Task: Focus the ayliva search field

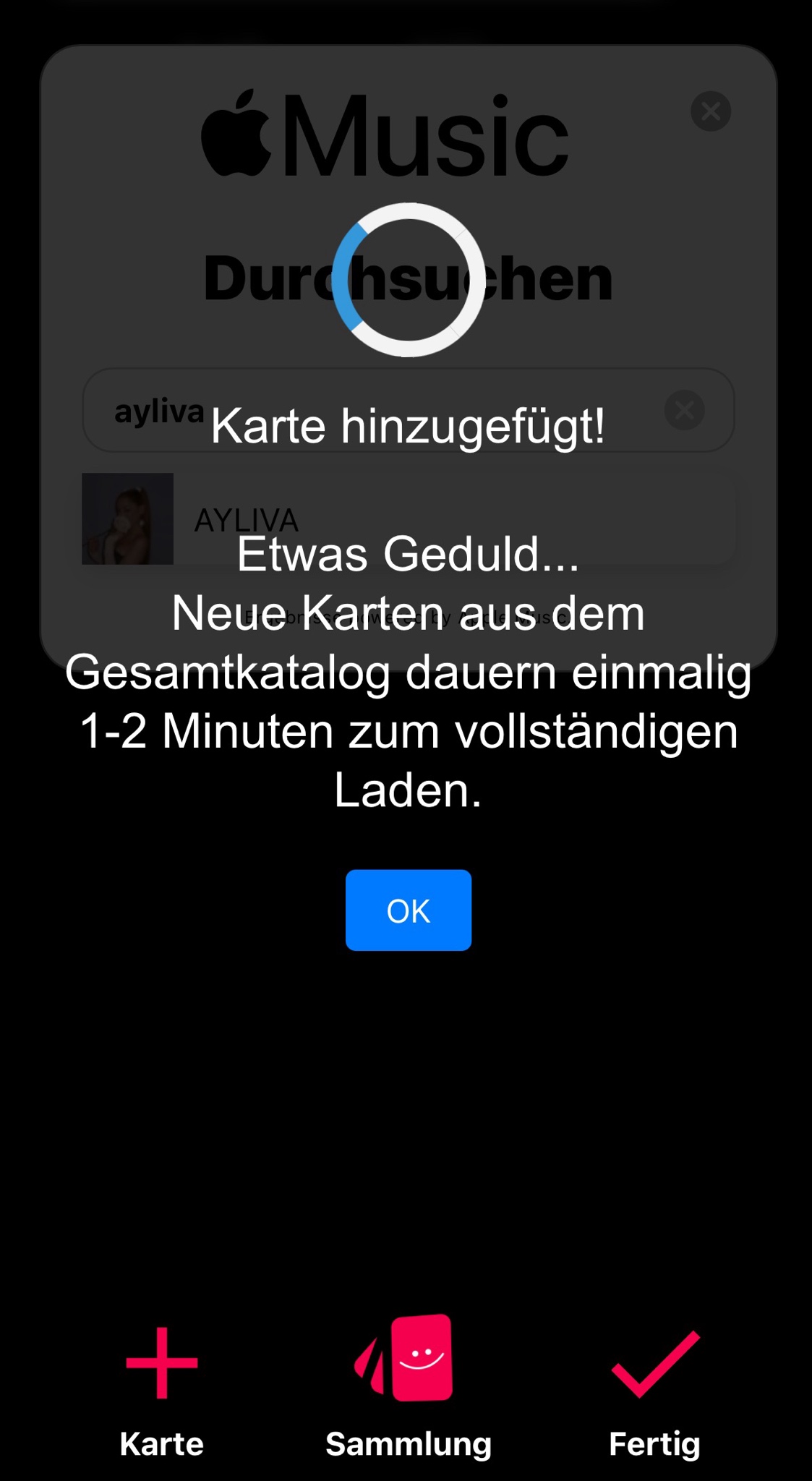Action: pos(376,411)
